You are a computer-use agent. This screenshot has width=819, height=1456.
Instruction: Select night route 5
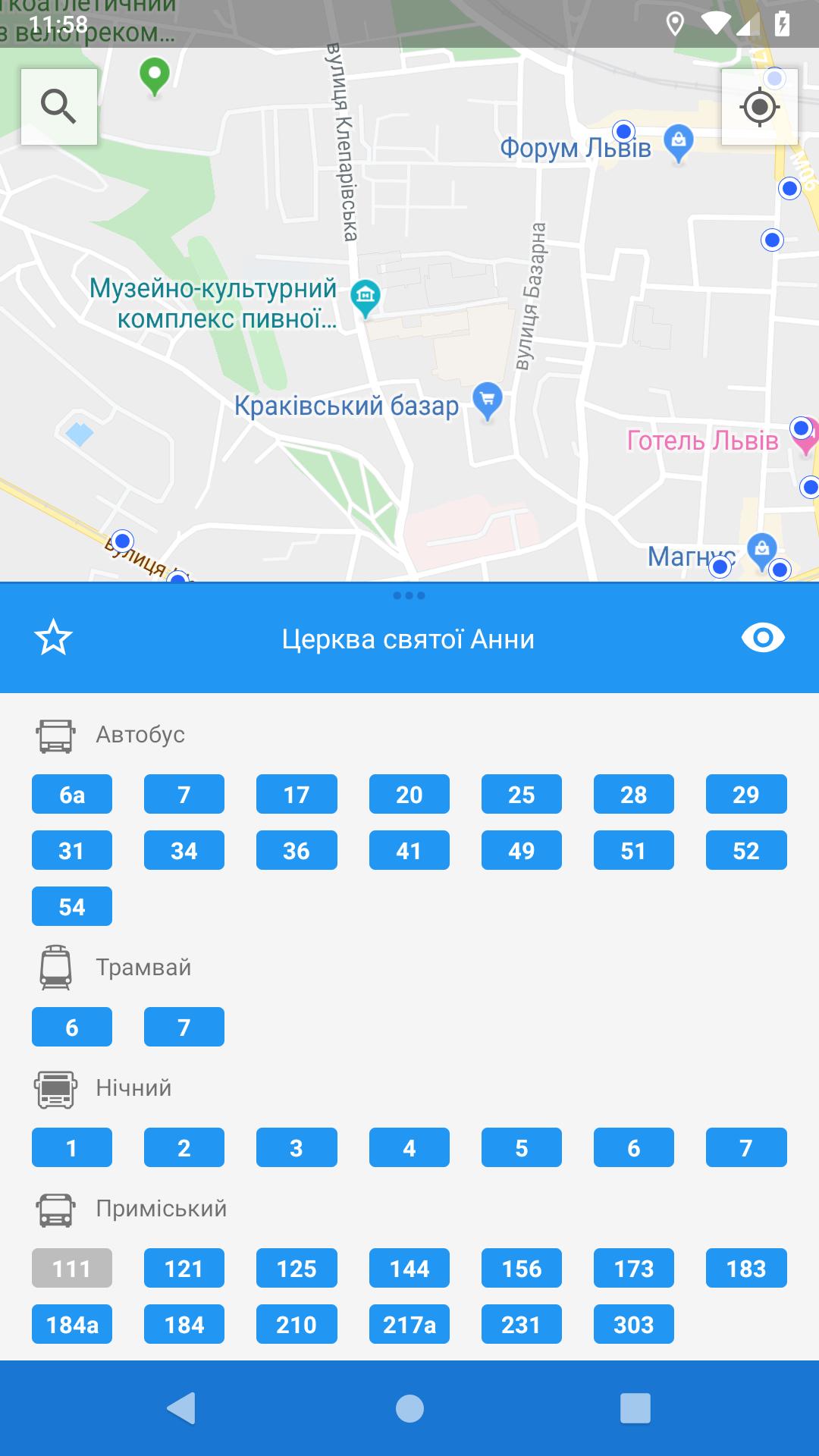[x=522, y=1147]
